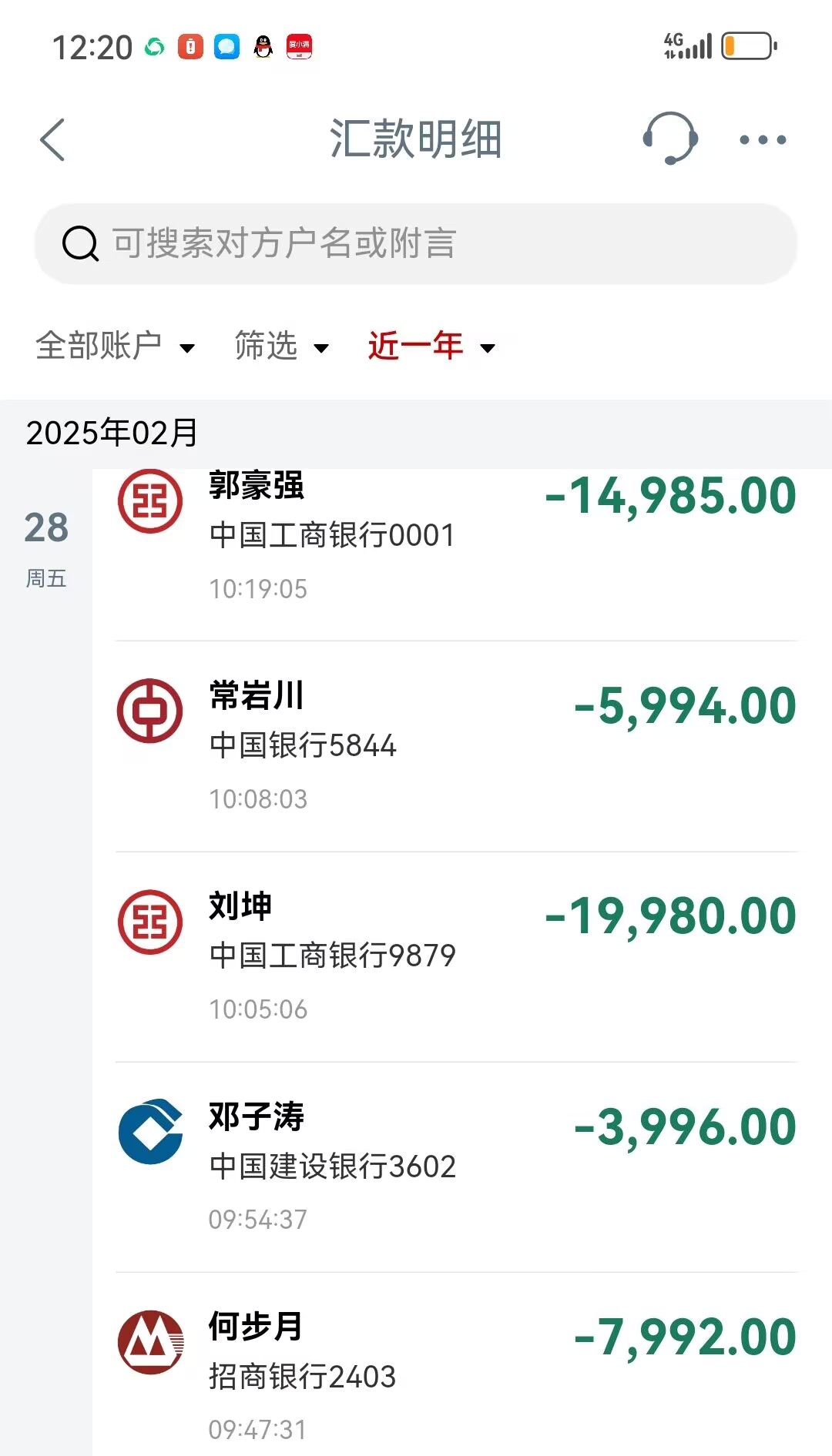Viewport: 832px width, 1456px height.
Task: Open the transfer record for 刘坤
Action: pyautogui.click(x=456, y=956)
